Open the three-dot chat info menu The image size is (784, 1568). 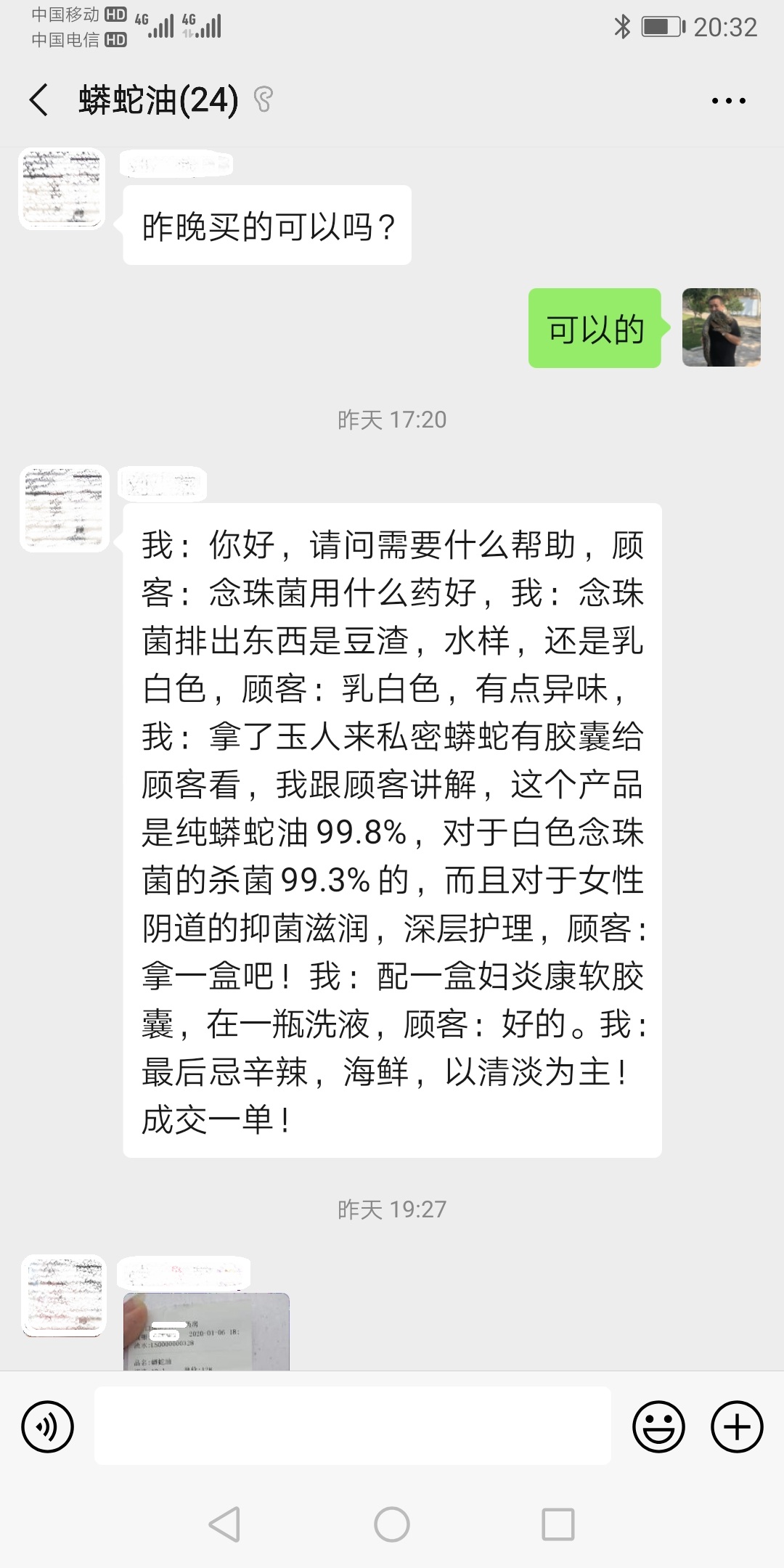(x=728, y=101)
